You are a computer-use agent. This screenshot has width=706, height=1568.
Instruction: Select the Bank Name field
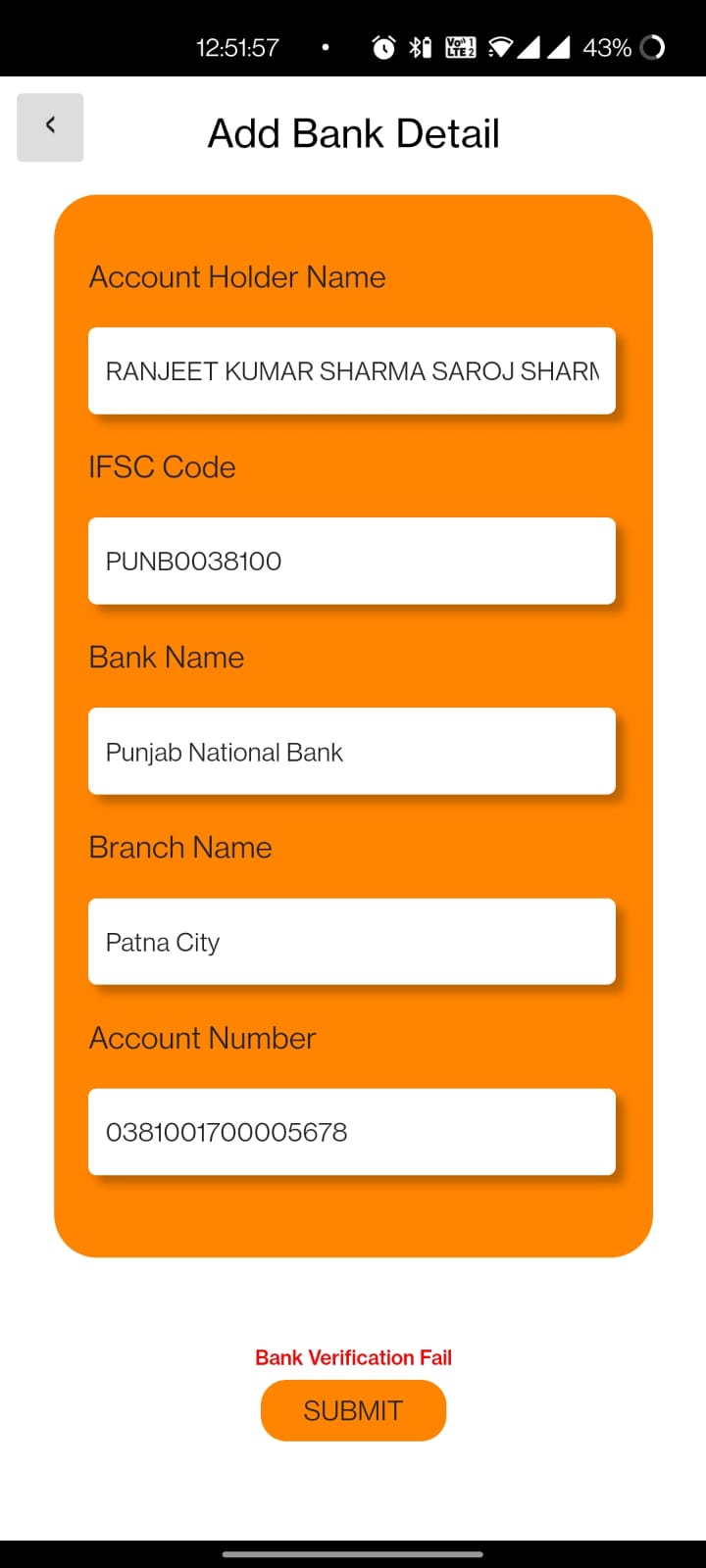point(352,751)
